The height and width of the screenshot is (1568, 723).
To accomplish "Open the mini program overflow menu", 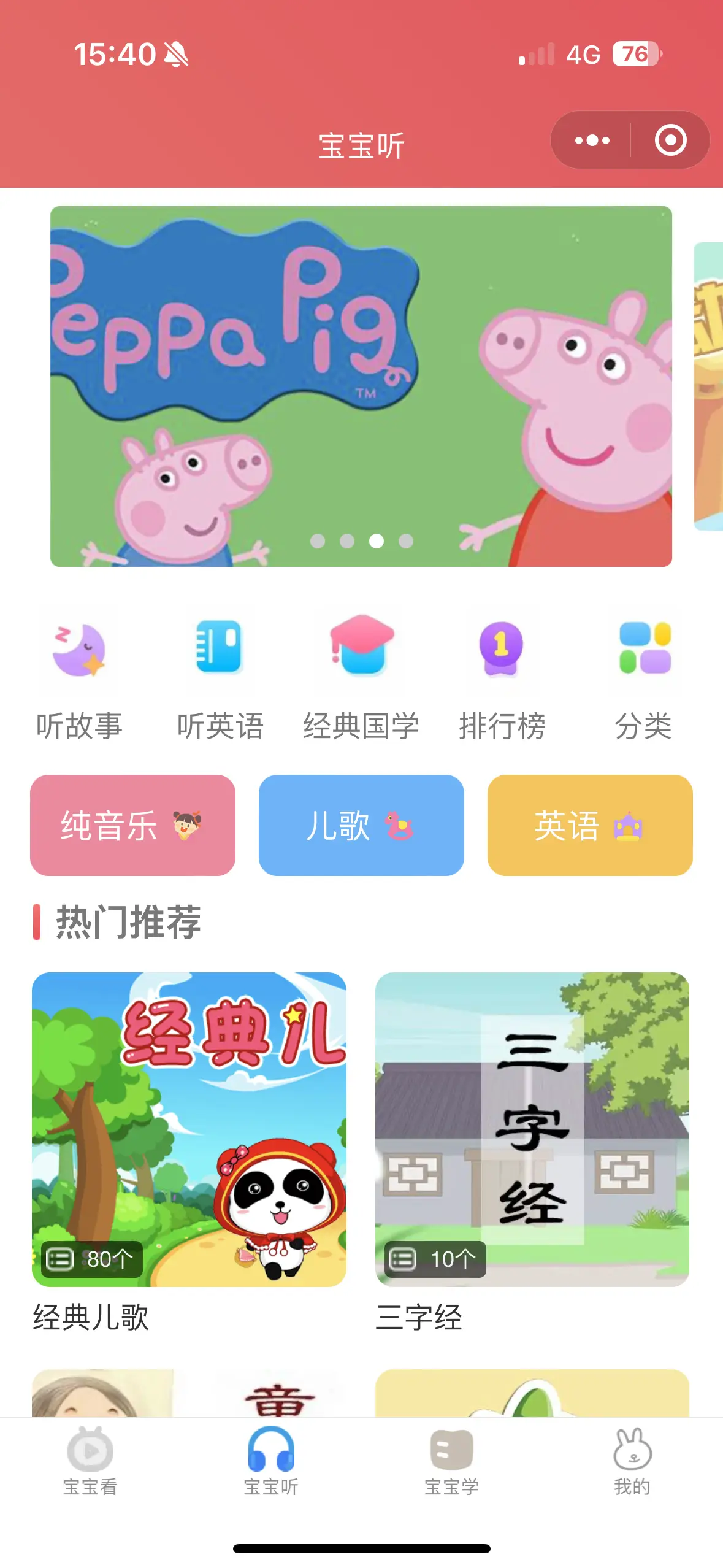I will tap(592, 140).
